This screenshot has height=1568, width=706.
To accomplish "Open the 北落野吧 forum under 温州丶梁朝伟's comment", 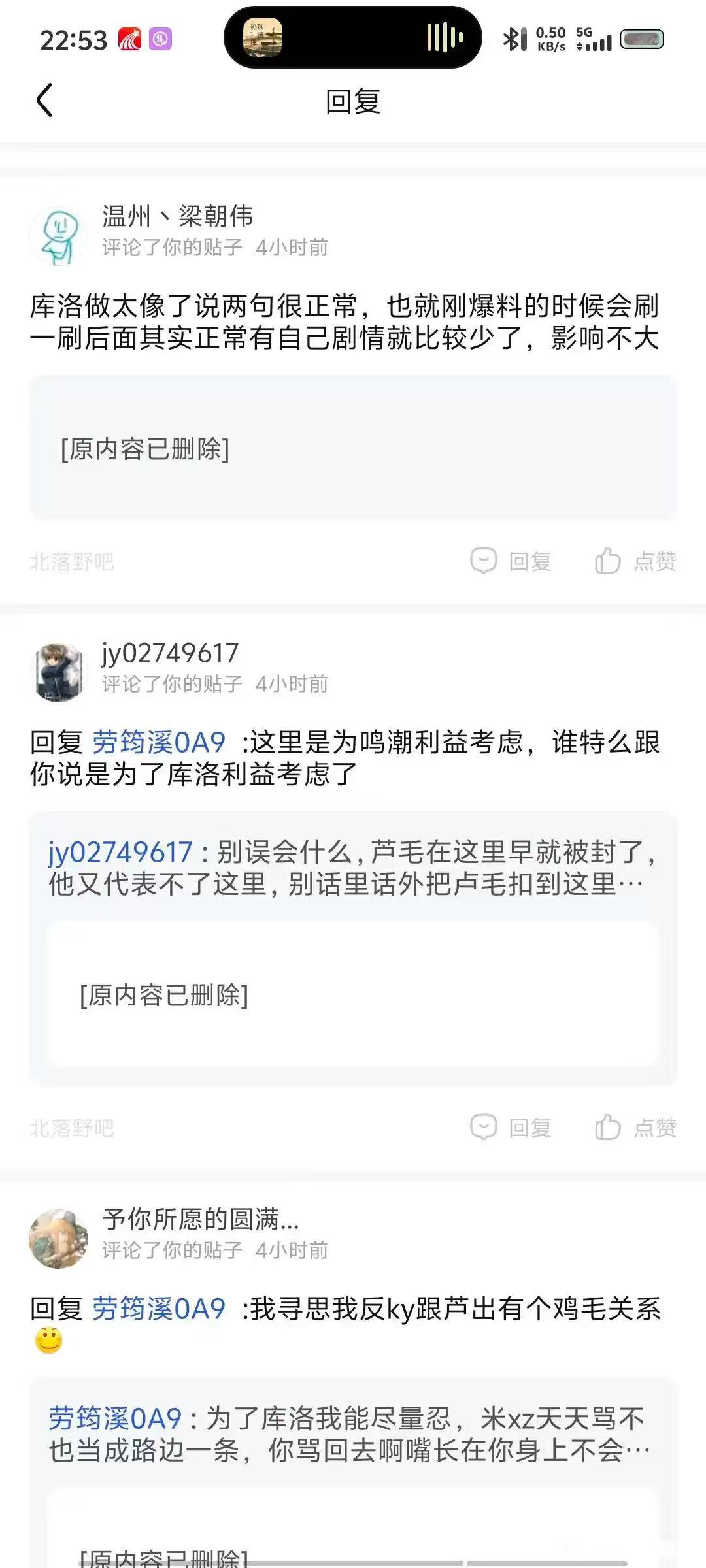I will [x=72, y=562].
